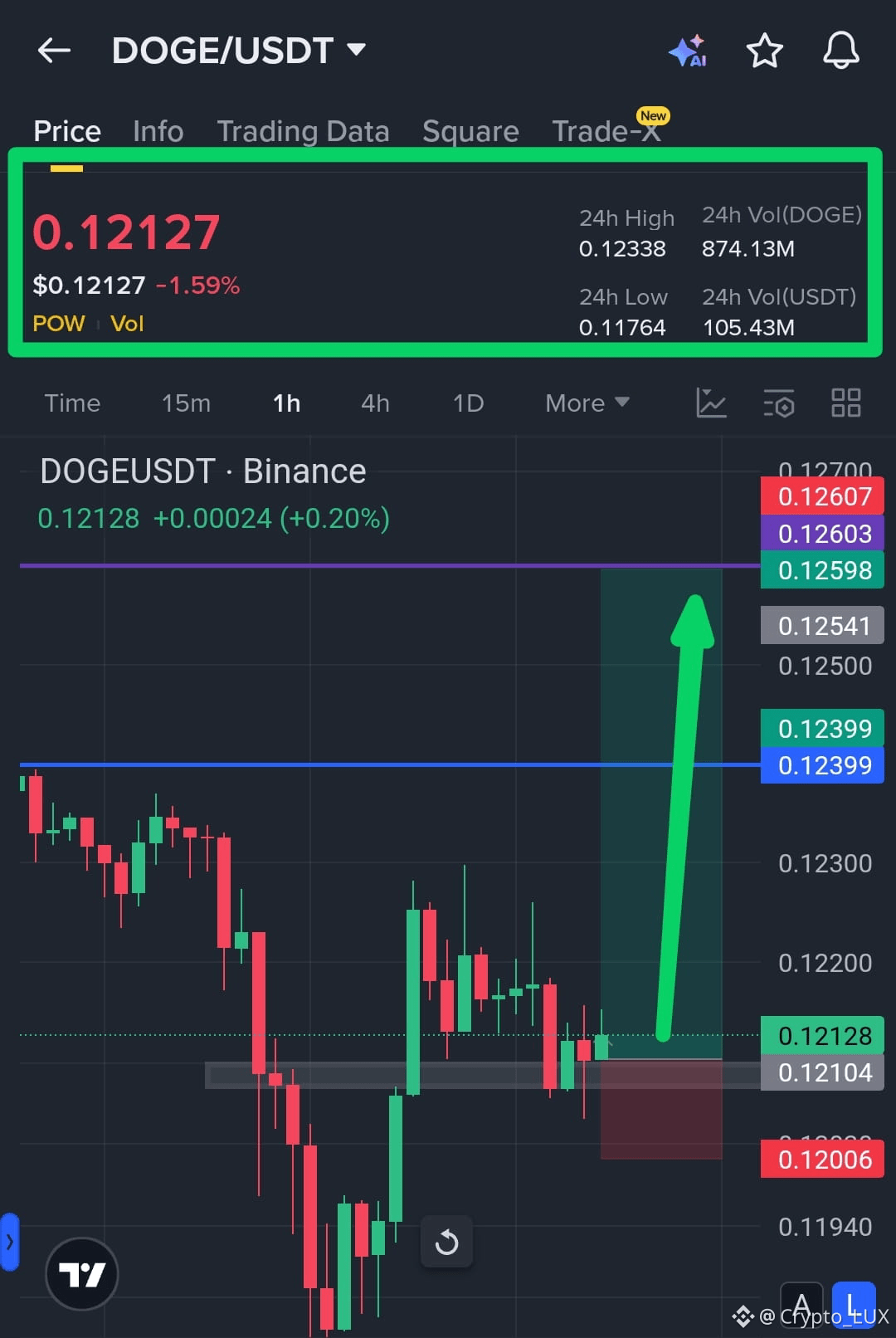
Task: Toggle the Vol indicator label
Action: pos(126,324)
